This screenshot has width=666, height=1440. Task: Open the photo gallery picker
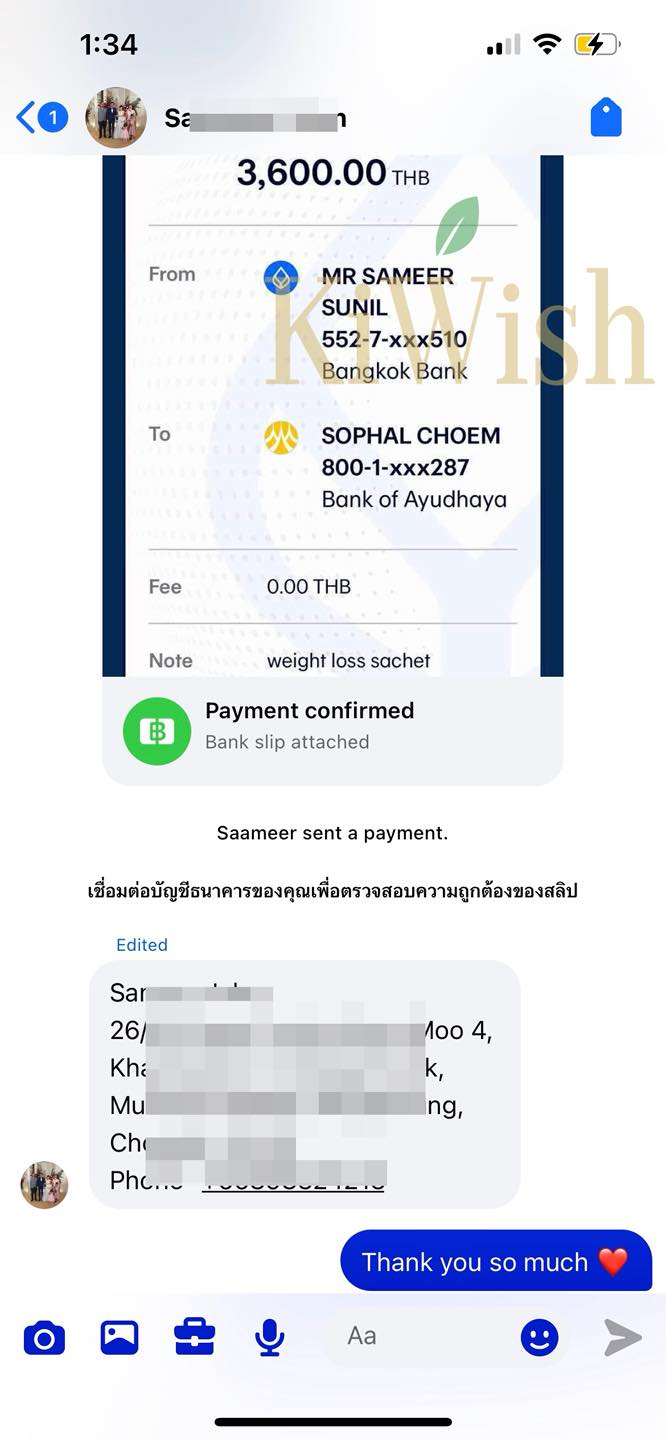click(x=119, y=1337)
